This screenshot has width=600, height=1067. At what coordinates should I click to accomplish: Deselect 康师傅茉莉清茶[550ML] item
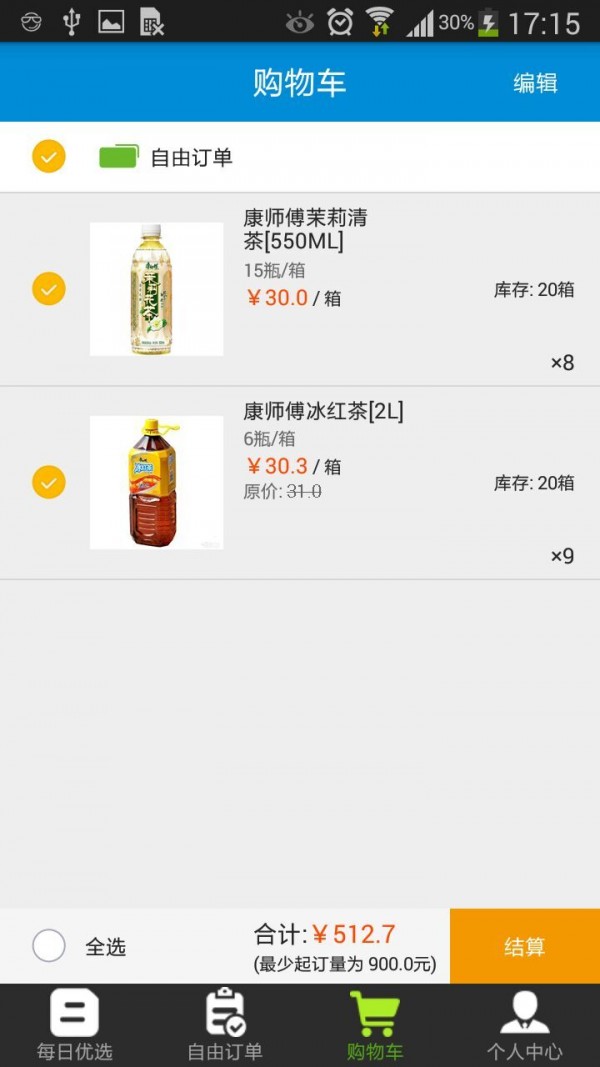(49, 289)
